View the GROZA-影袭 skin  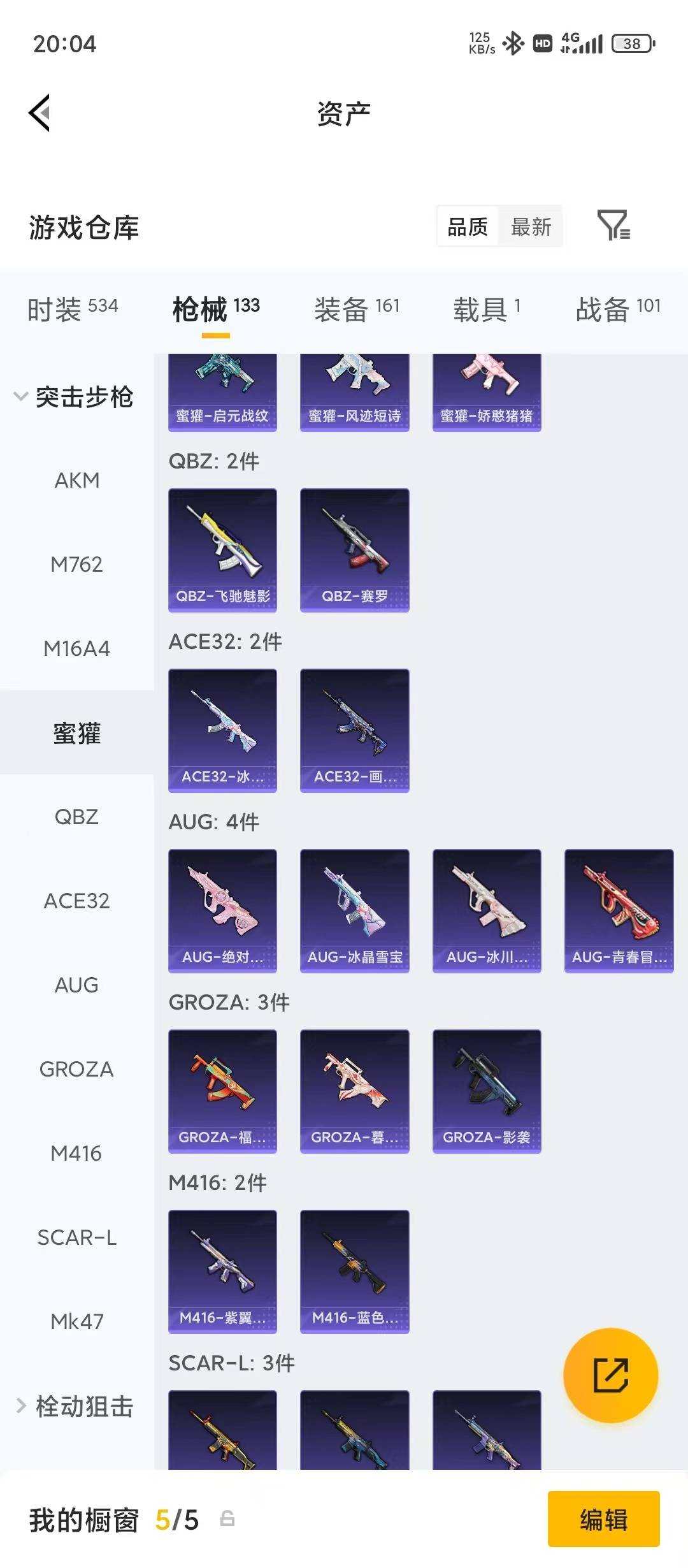tap(487, 1091)
